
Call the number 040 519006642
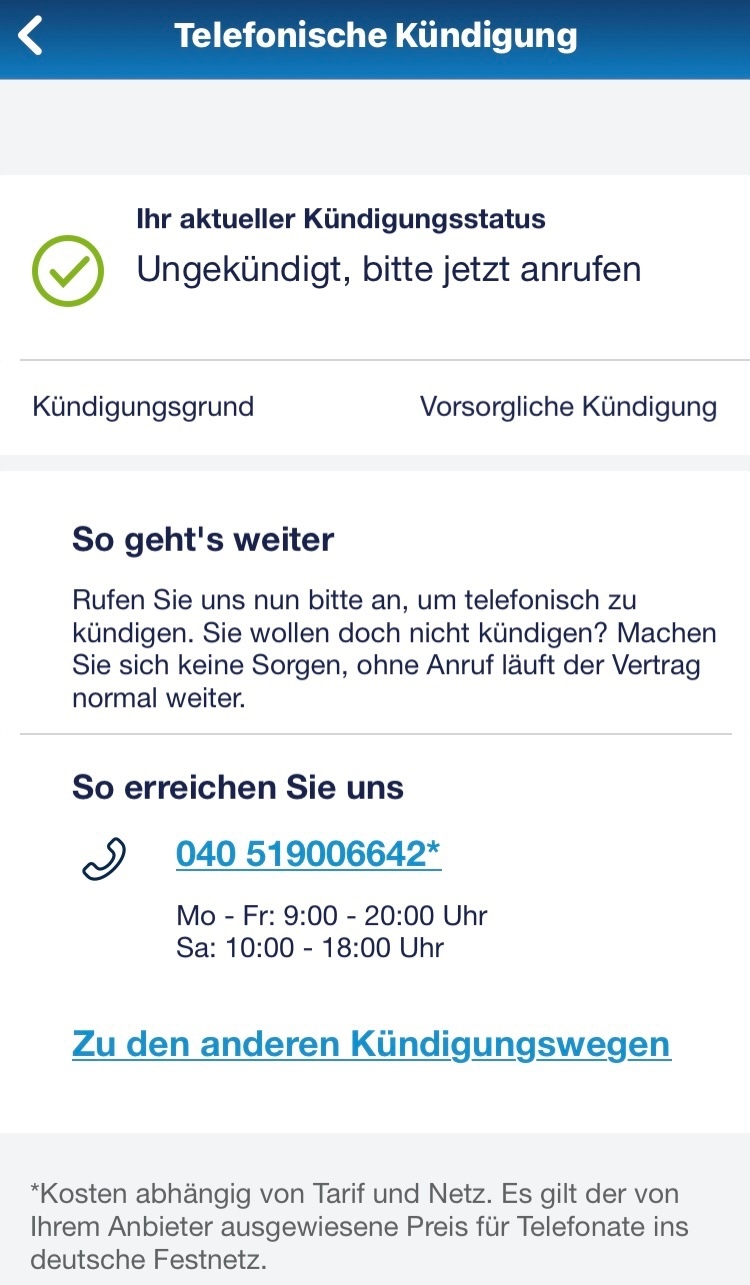[x=308, y=855]
